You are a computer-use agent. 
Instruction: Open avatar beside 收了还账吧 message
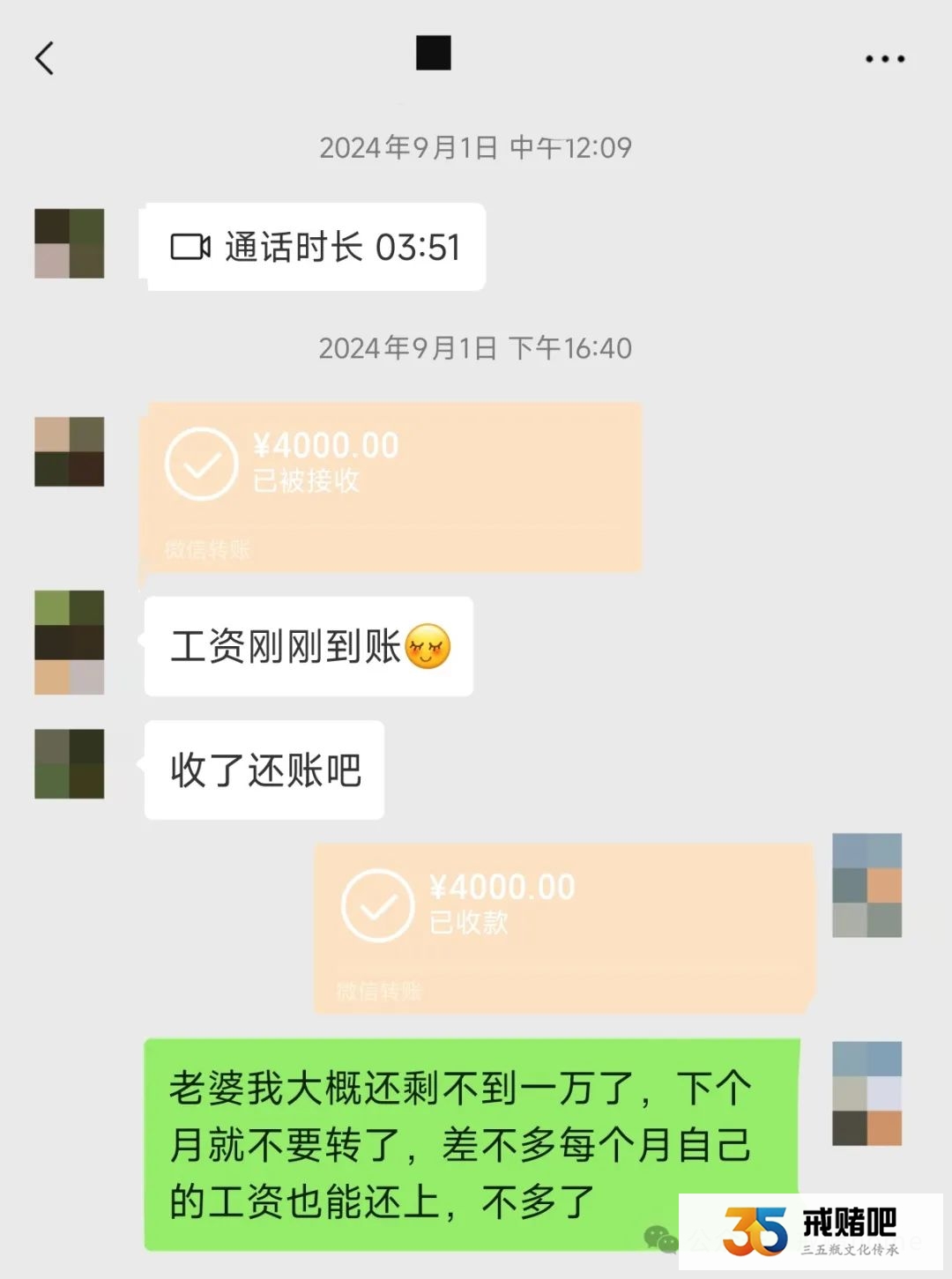tap(70, 763)
